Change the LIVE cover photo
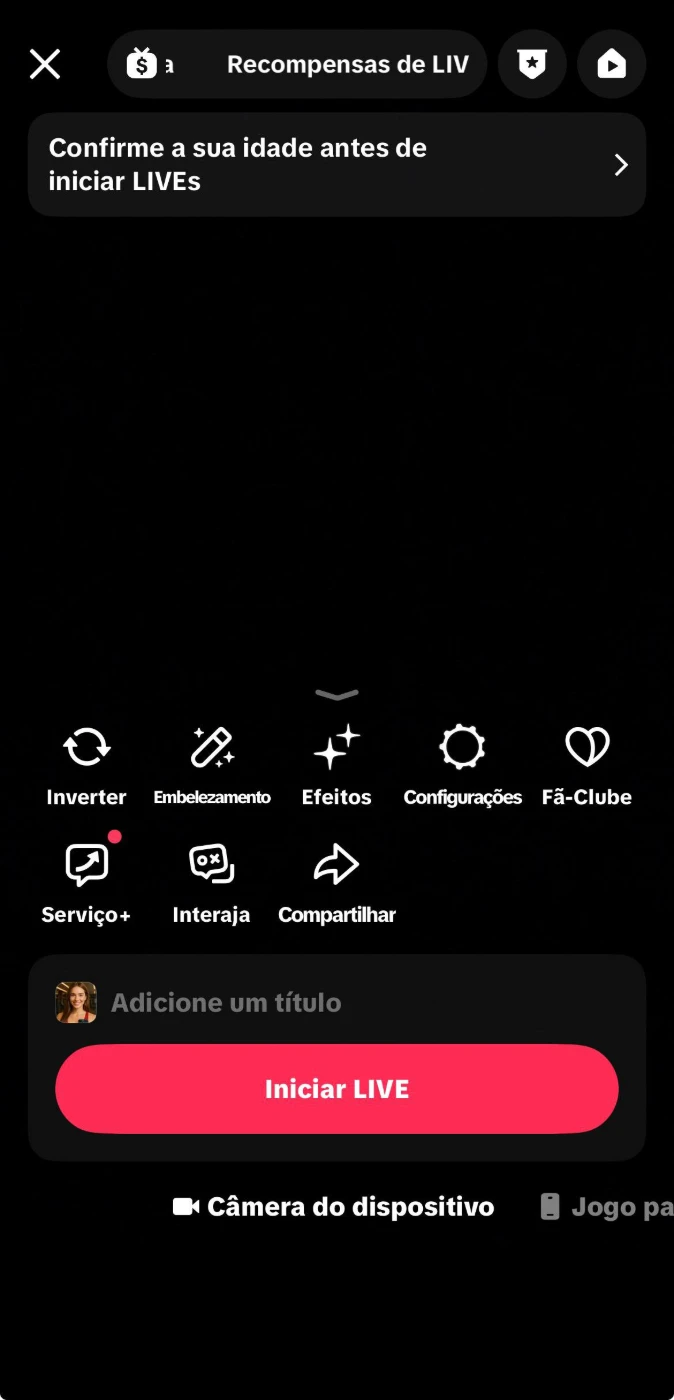Viewport: 674px width, 1400px height. 76,1002
